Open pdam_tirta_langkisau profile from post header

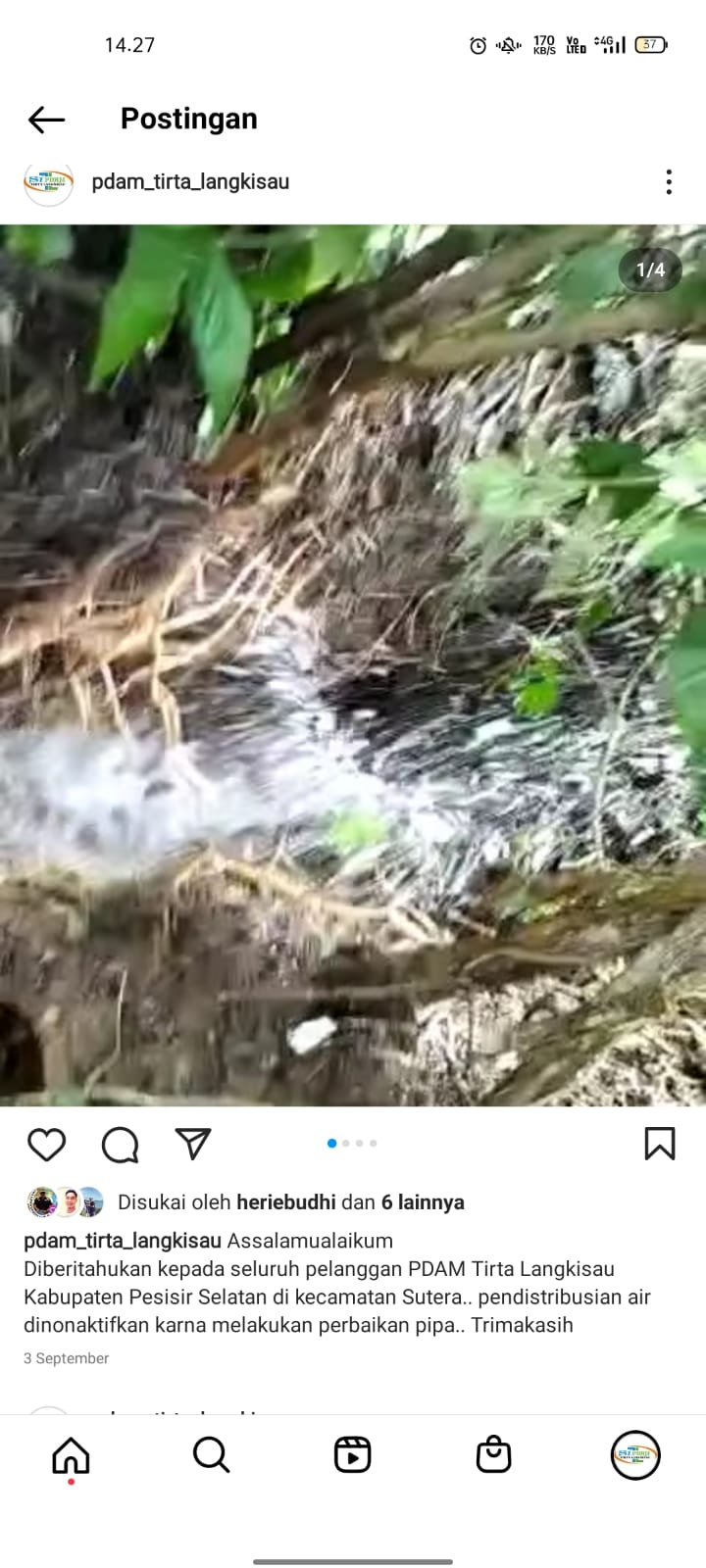pos(189,181)
